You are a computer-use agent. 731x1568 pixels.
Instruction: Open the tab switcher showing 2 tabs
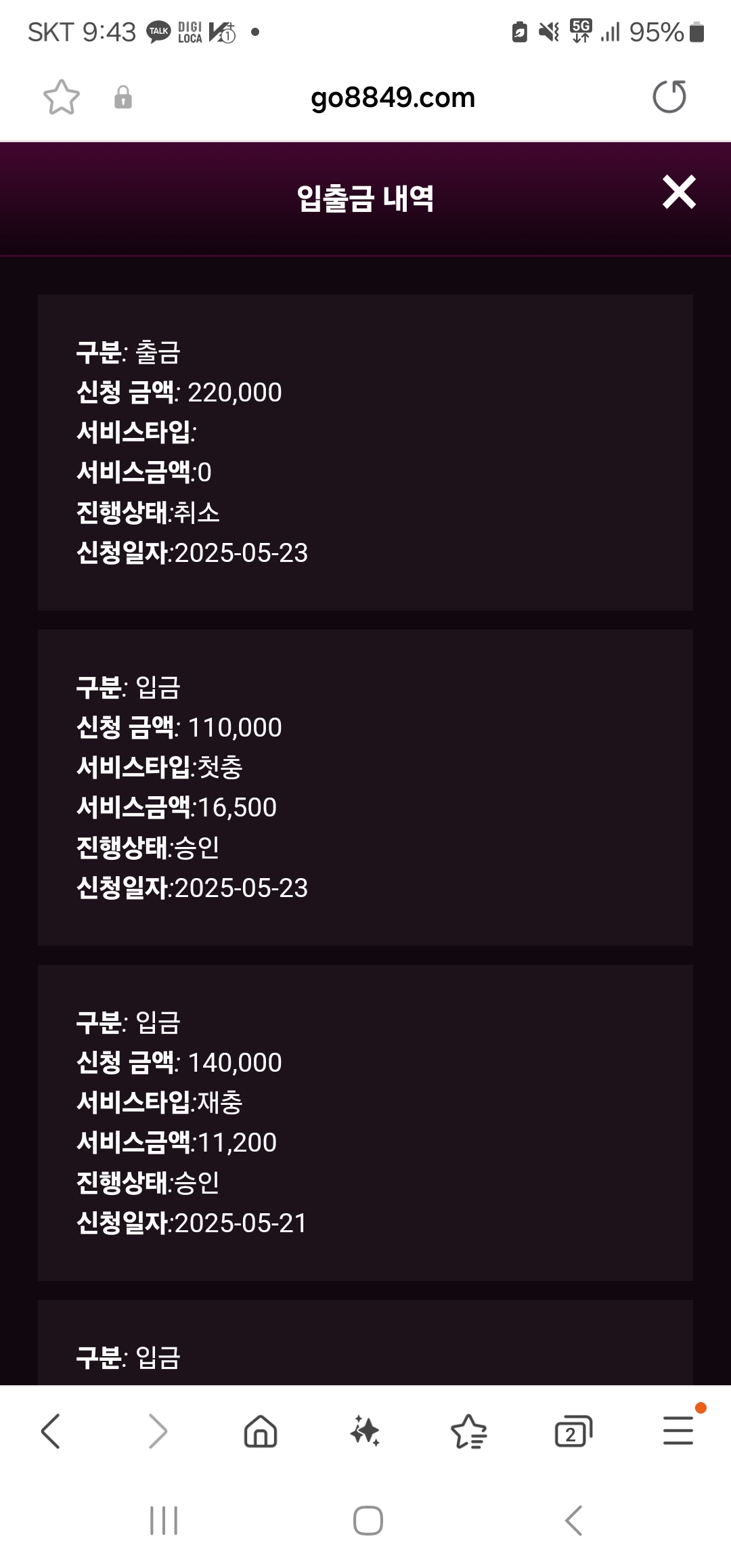[x=573, y=1431]
